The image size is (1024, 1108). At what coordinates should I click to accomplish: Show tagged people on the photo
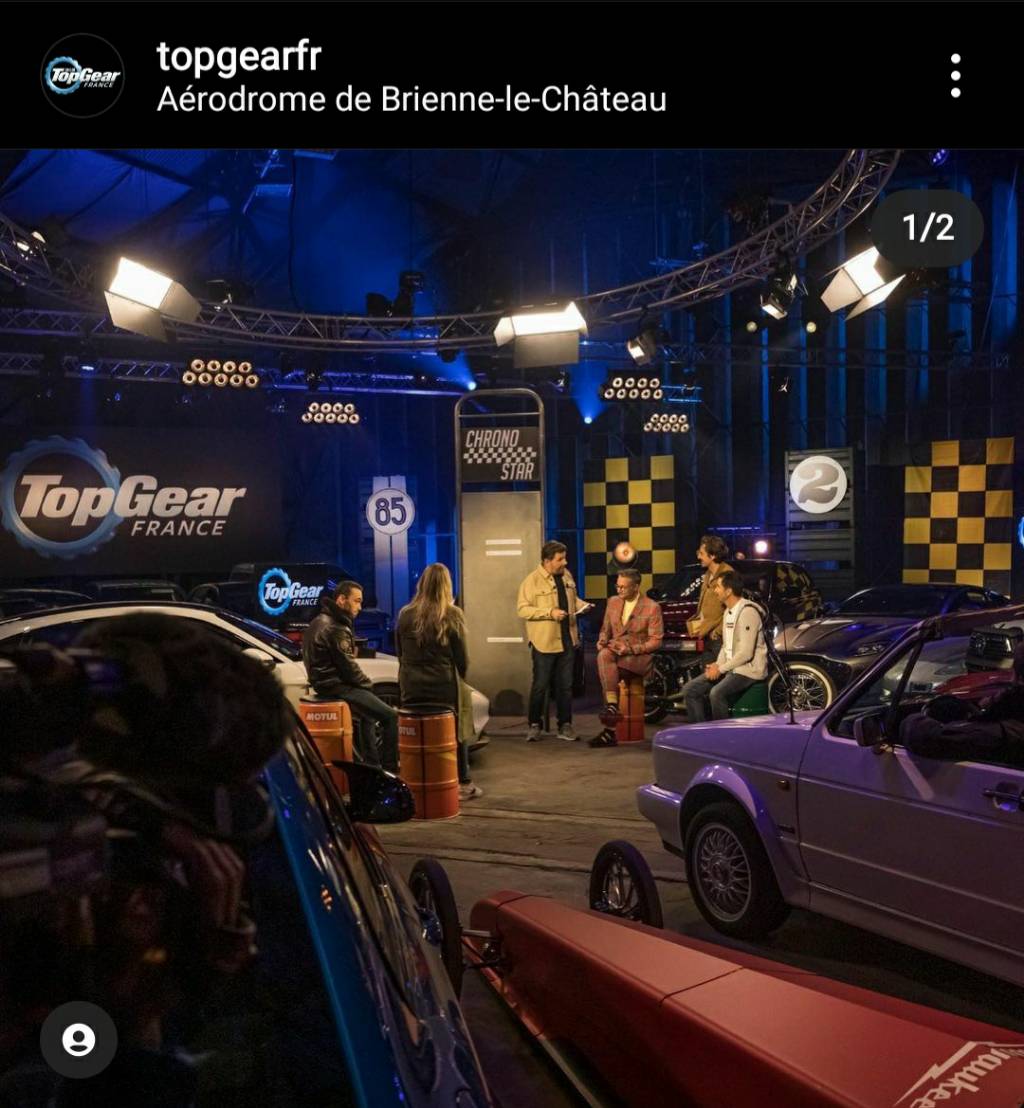(78, 1040)
